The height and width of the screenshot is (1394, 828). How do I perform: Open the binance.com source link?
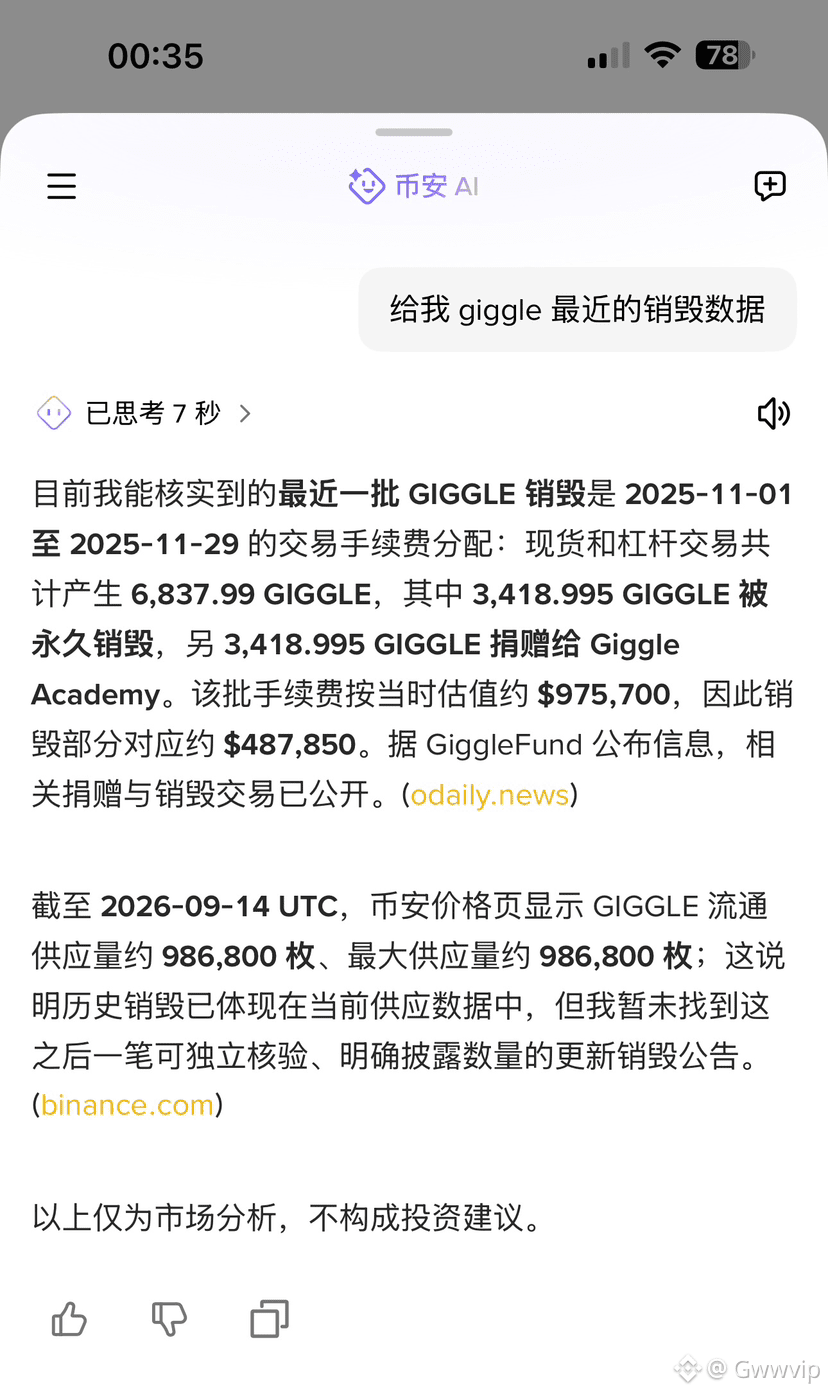[127, 1105]
